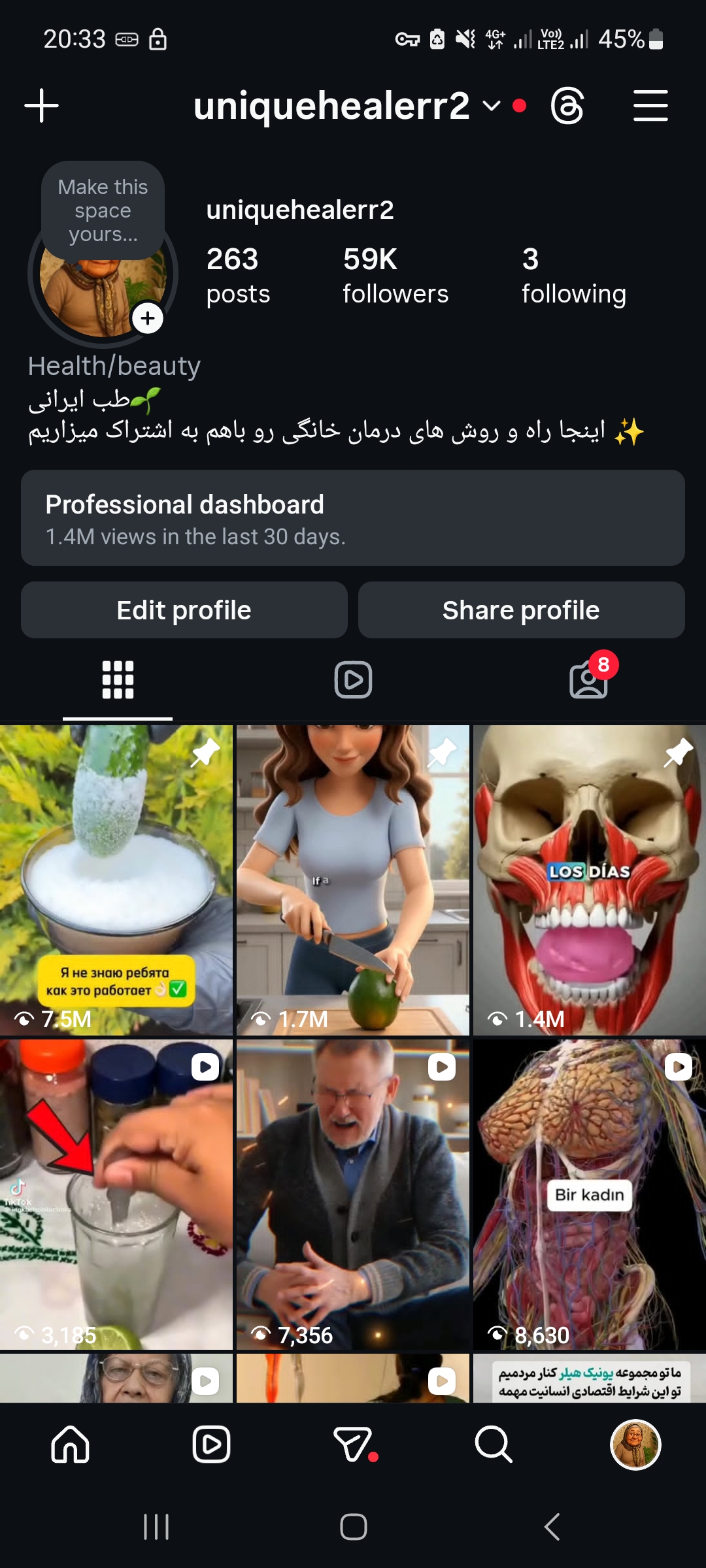Open Search from the bottom bar
This screenshot has height=1568, width=706.
[494, 1444]
